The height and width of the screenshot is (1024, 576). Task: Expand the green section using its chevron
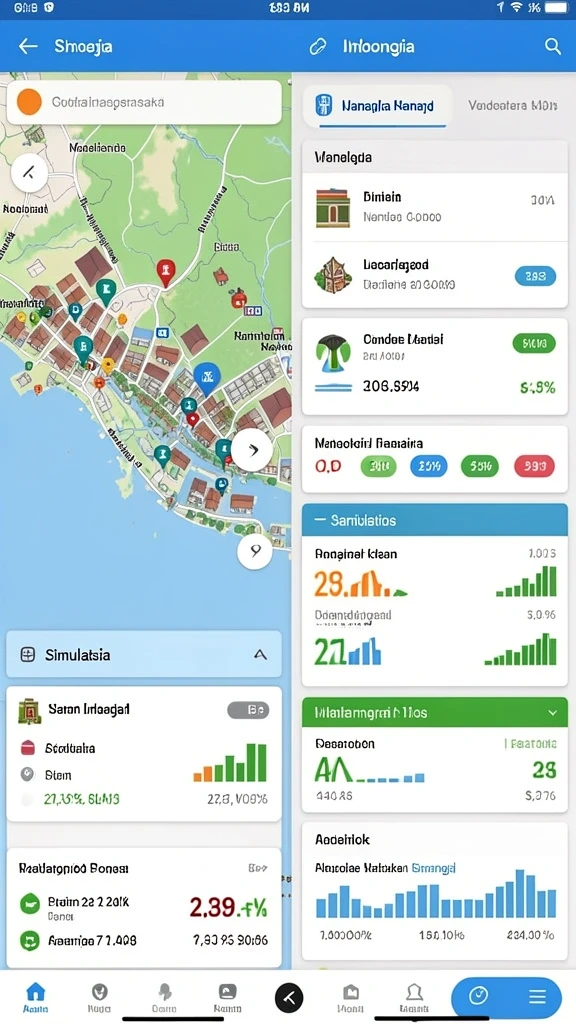click(x=552, y=712)
